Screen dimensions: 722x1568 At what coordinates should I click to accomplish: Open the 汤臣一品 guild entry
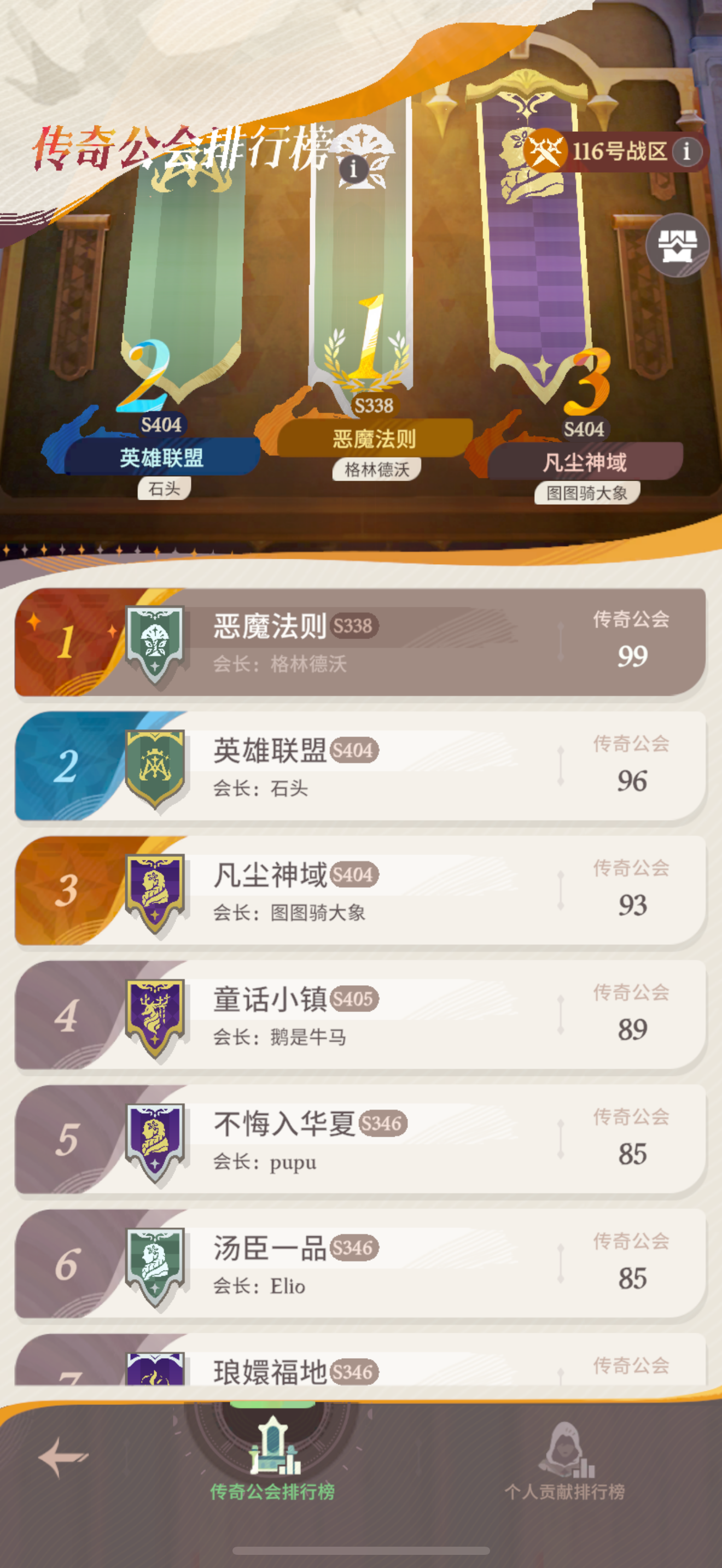pos(360,1263)
